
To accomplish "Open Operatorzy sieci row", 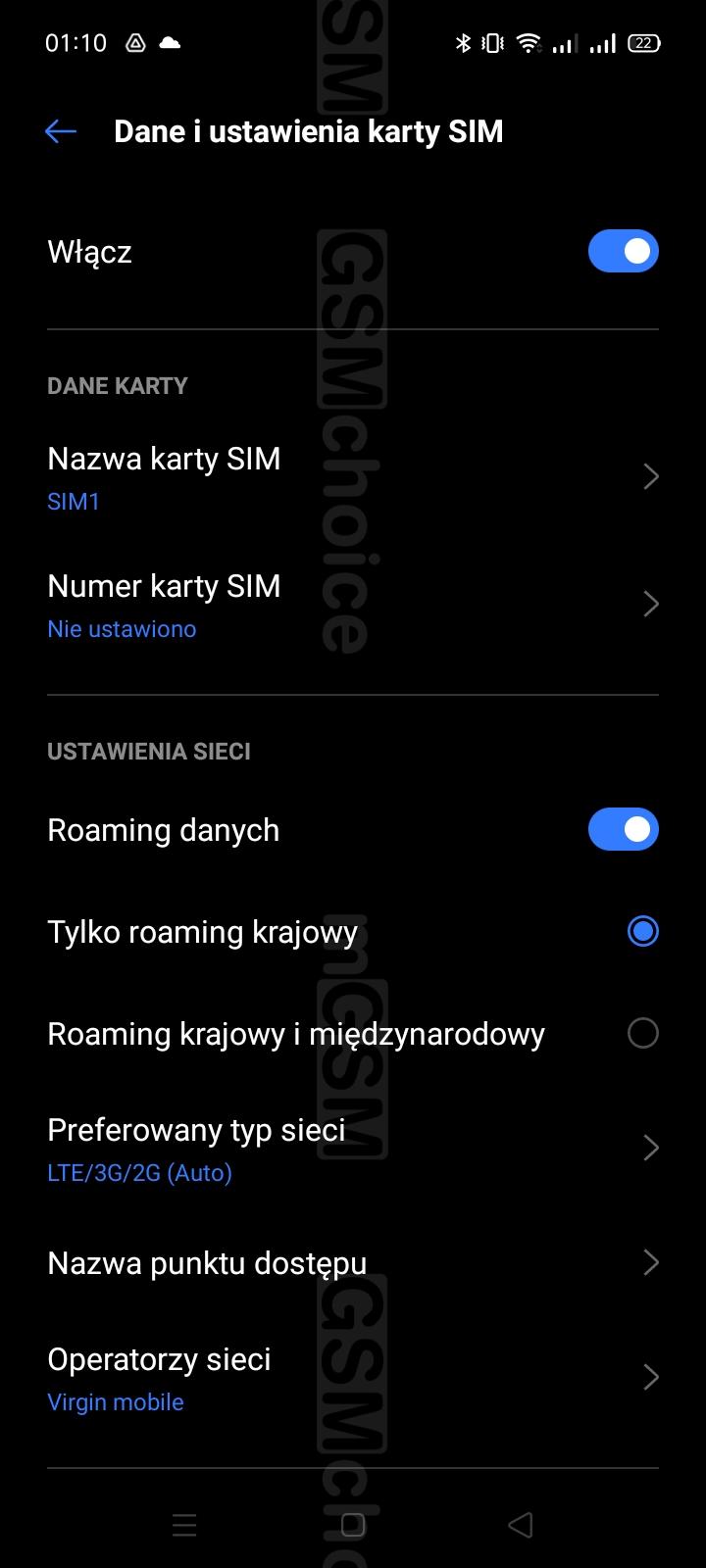I will [353, 1378].
